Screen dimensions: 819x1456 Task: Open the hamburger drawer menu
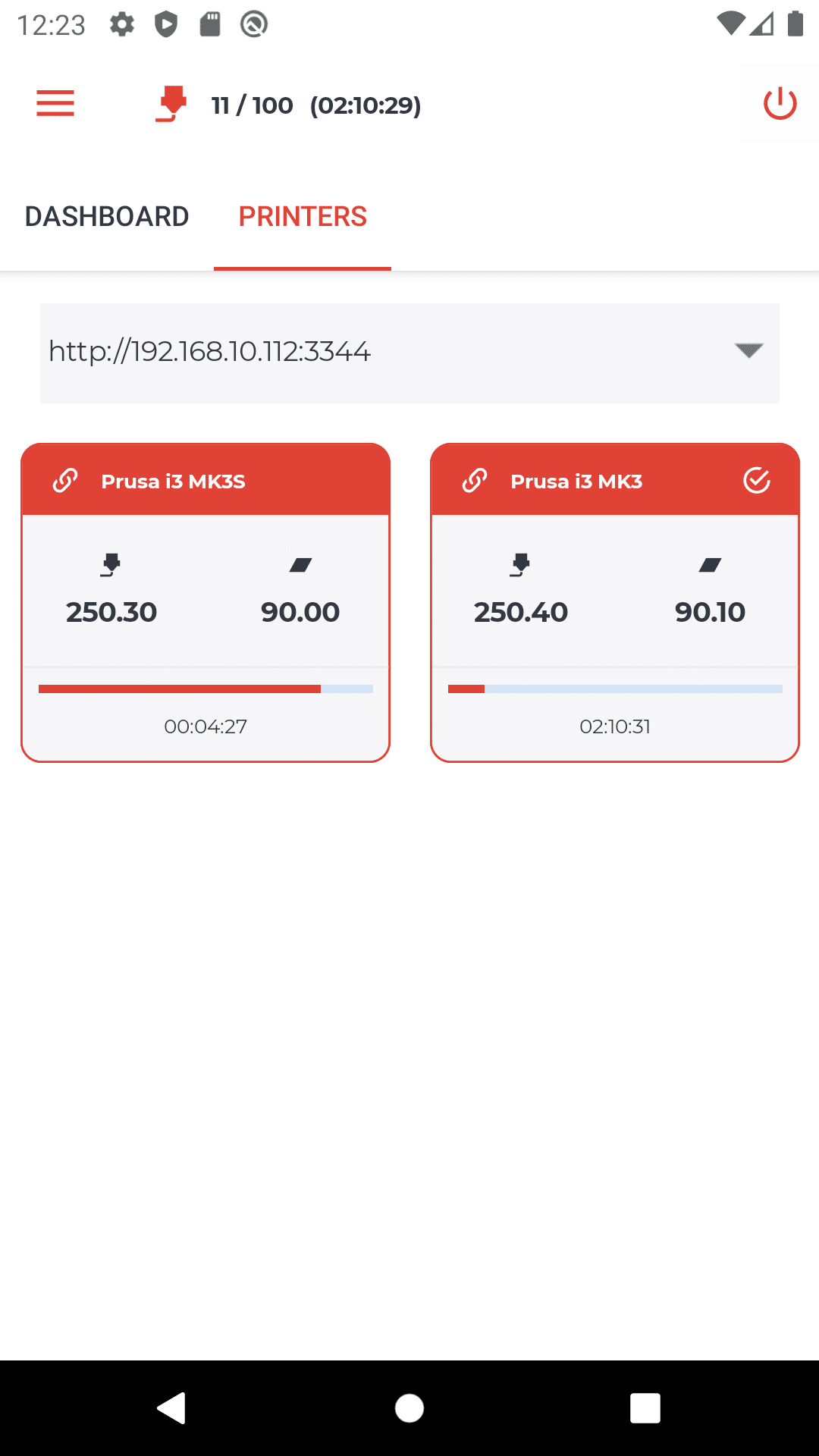[55, 103]
